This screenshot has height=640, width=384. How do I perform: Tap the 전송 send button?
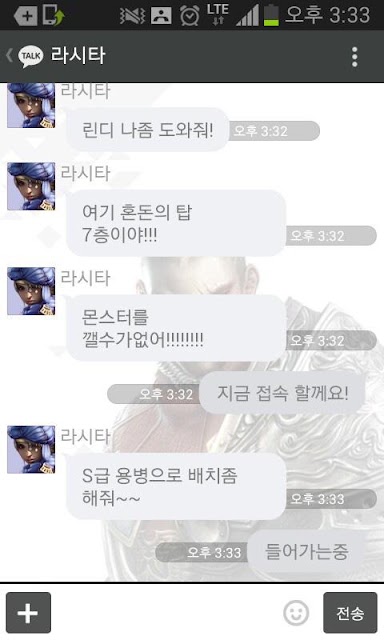pos(350,613)
